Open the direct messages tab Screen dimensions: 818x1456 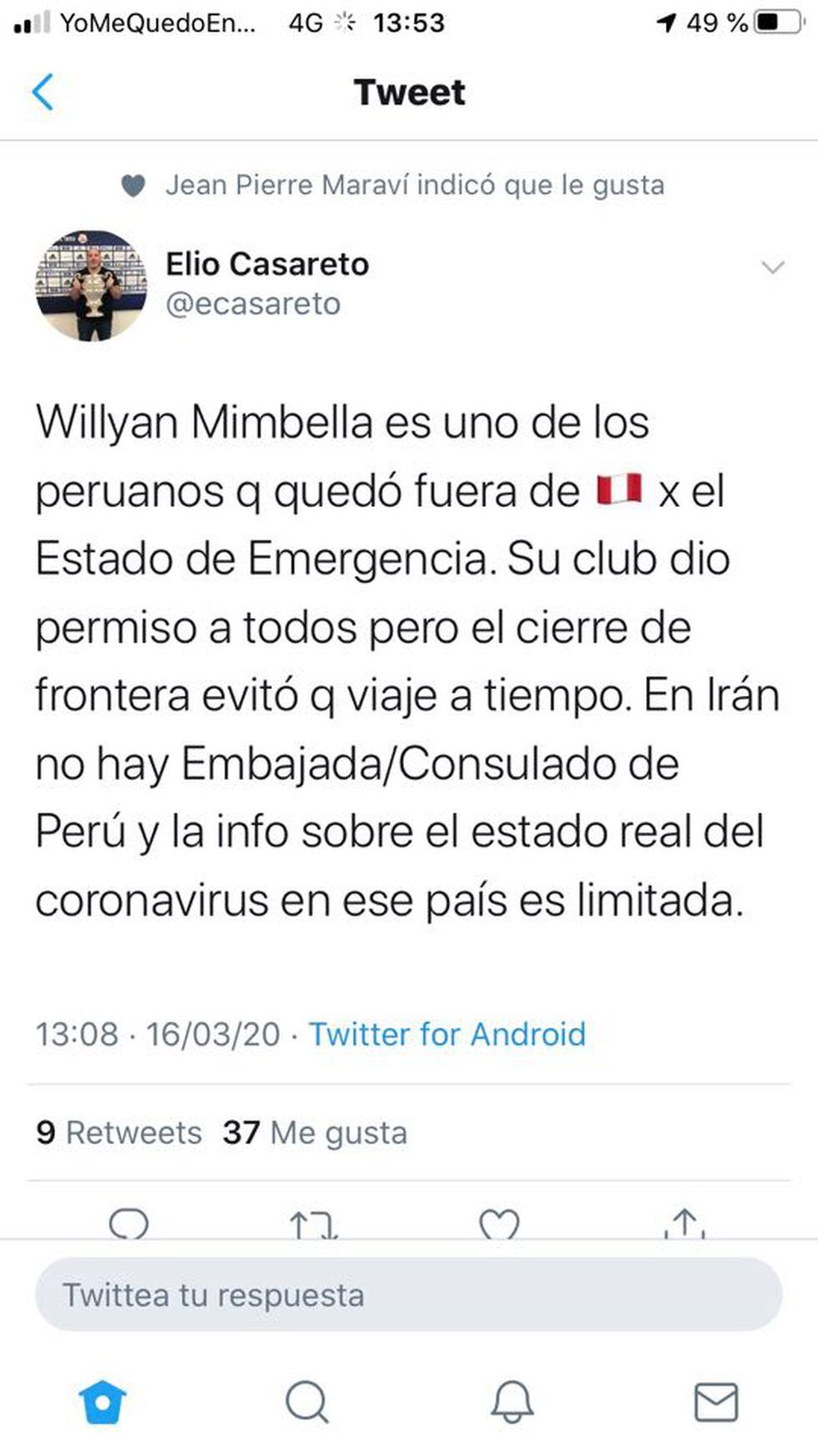pos(716,1402)
